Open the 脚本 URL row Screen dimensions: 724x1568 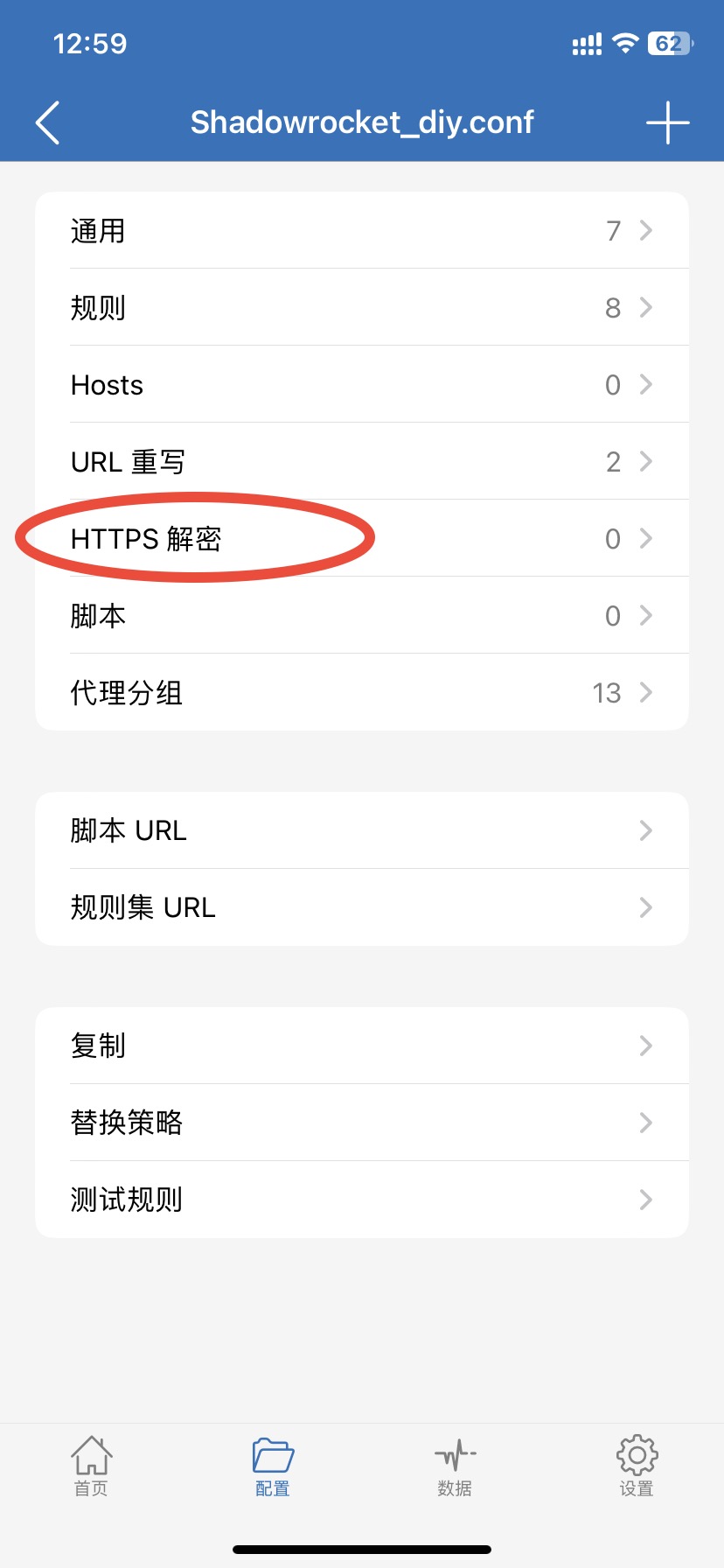(362, 830)
